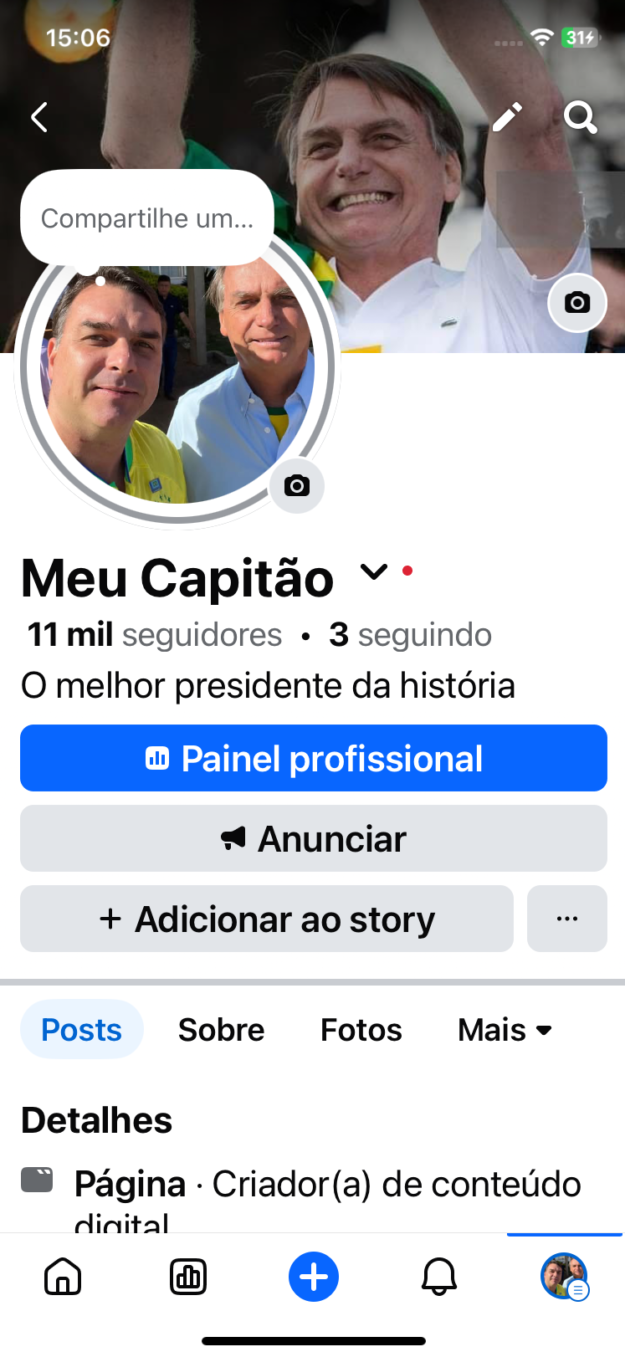Change the profile picture via camera icon

pos(296,486)
